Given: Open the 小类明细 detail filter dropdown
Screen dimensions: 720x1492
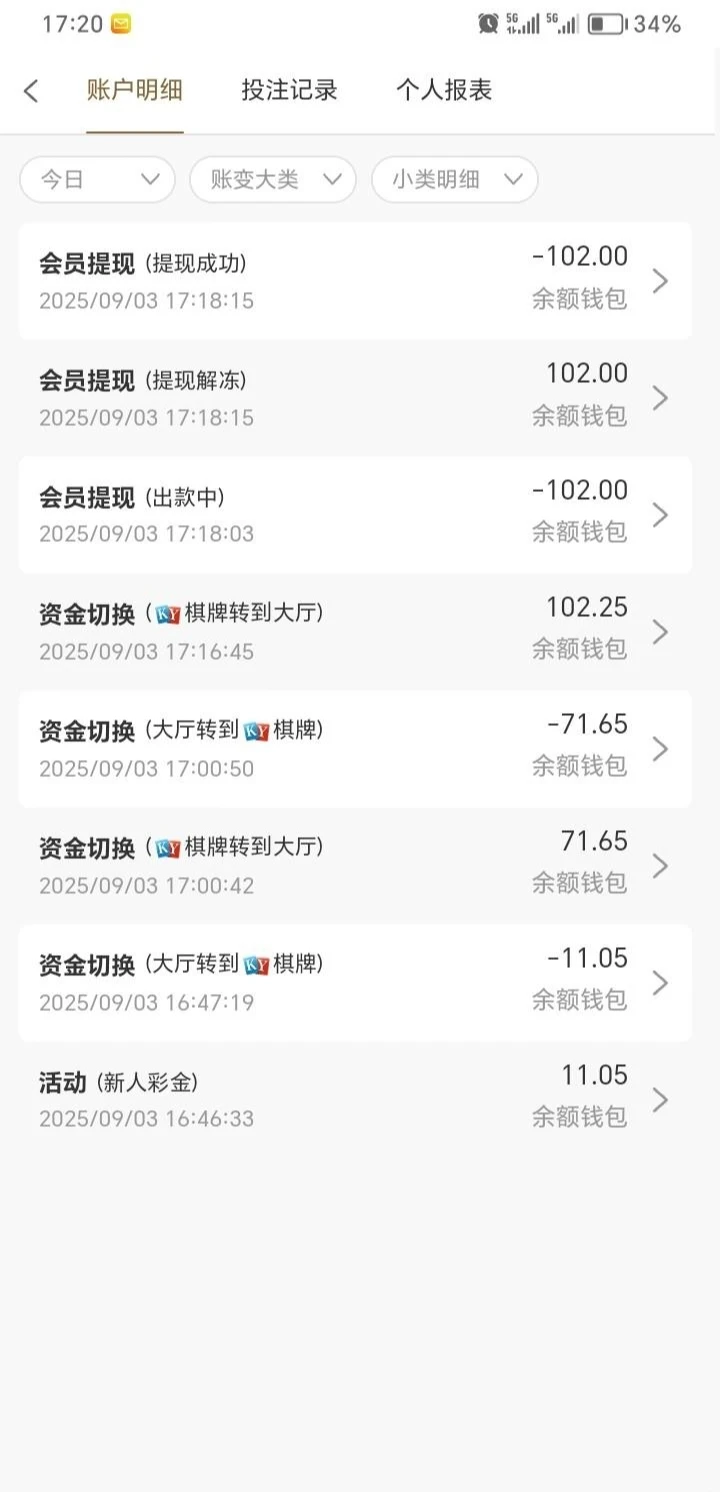Looking at the screenshot, I should pyautogui.click(x=455, y=180).
